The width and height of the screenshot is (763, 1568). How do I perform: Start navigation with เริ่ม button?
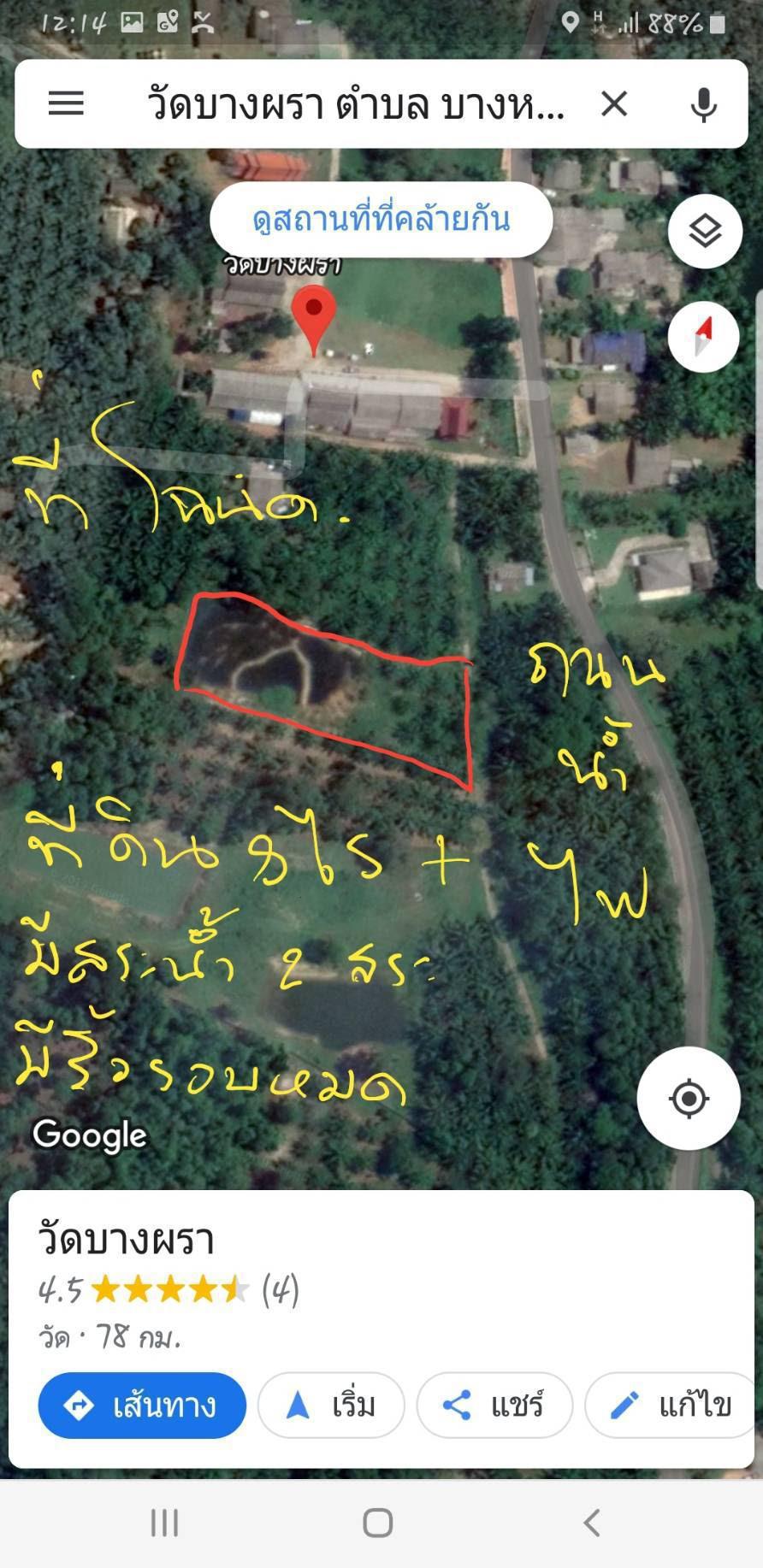[331, 1406]
